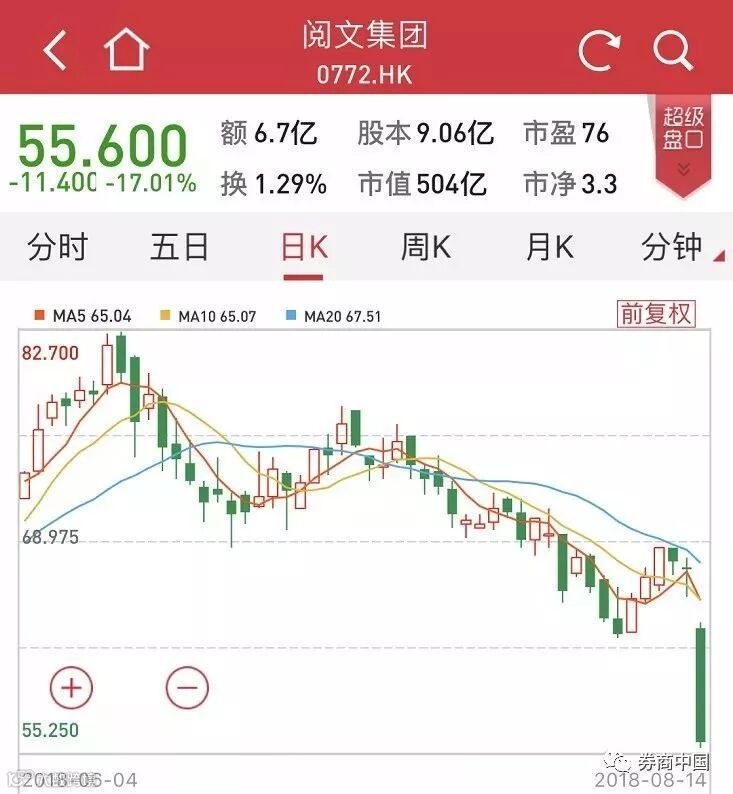Screen dimensions: 733x794
Task: Open the home icon in the top bar
Action: pyautogui.click(x=127, y=50)
